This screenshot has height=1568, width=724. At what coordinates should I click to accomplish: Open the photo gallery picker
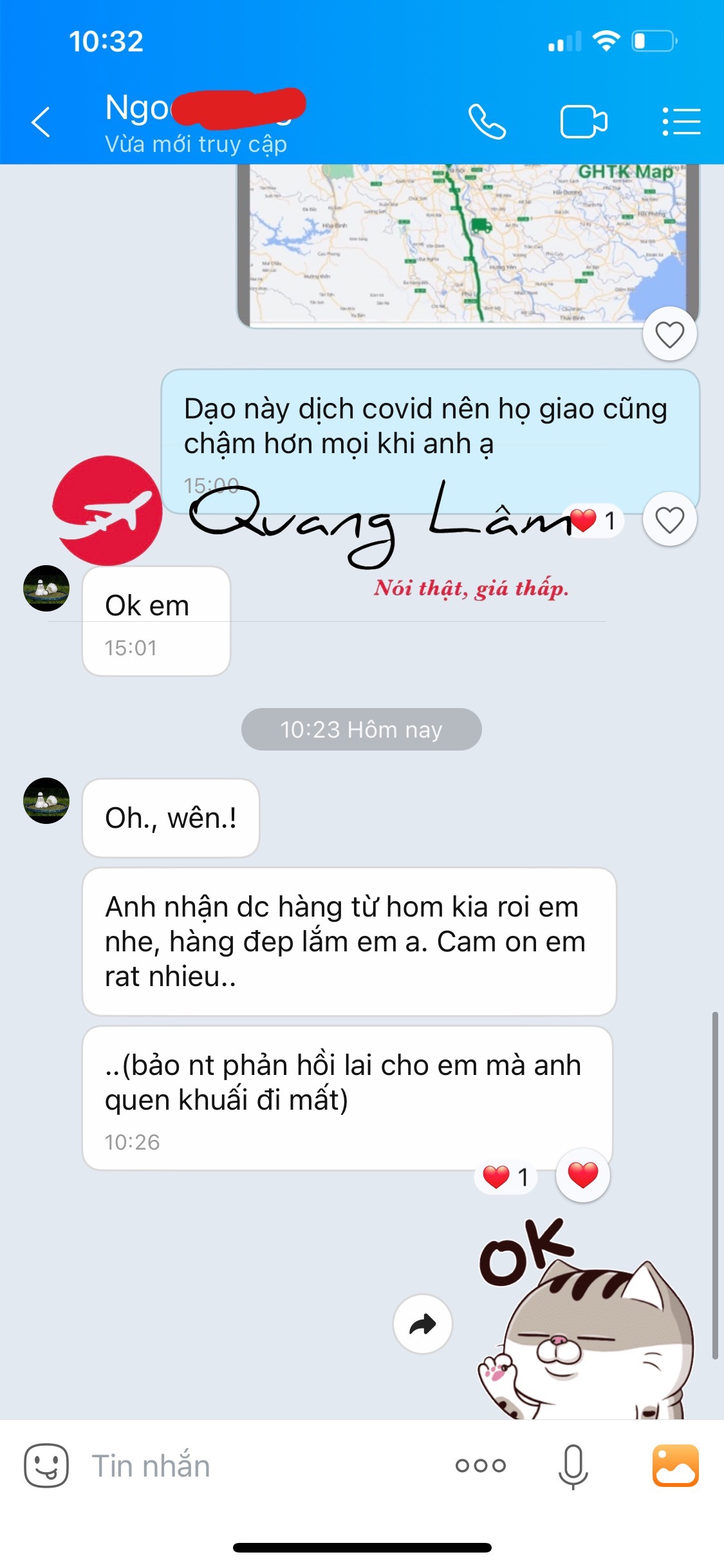click(675, 1466)
